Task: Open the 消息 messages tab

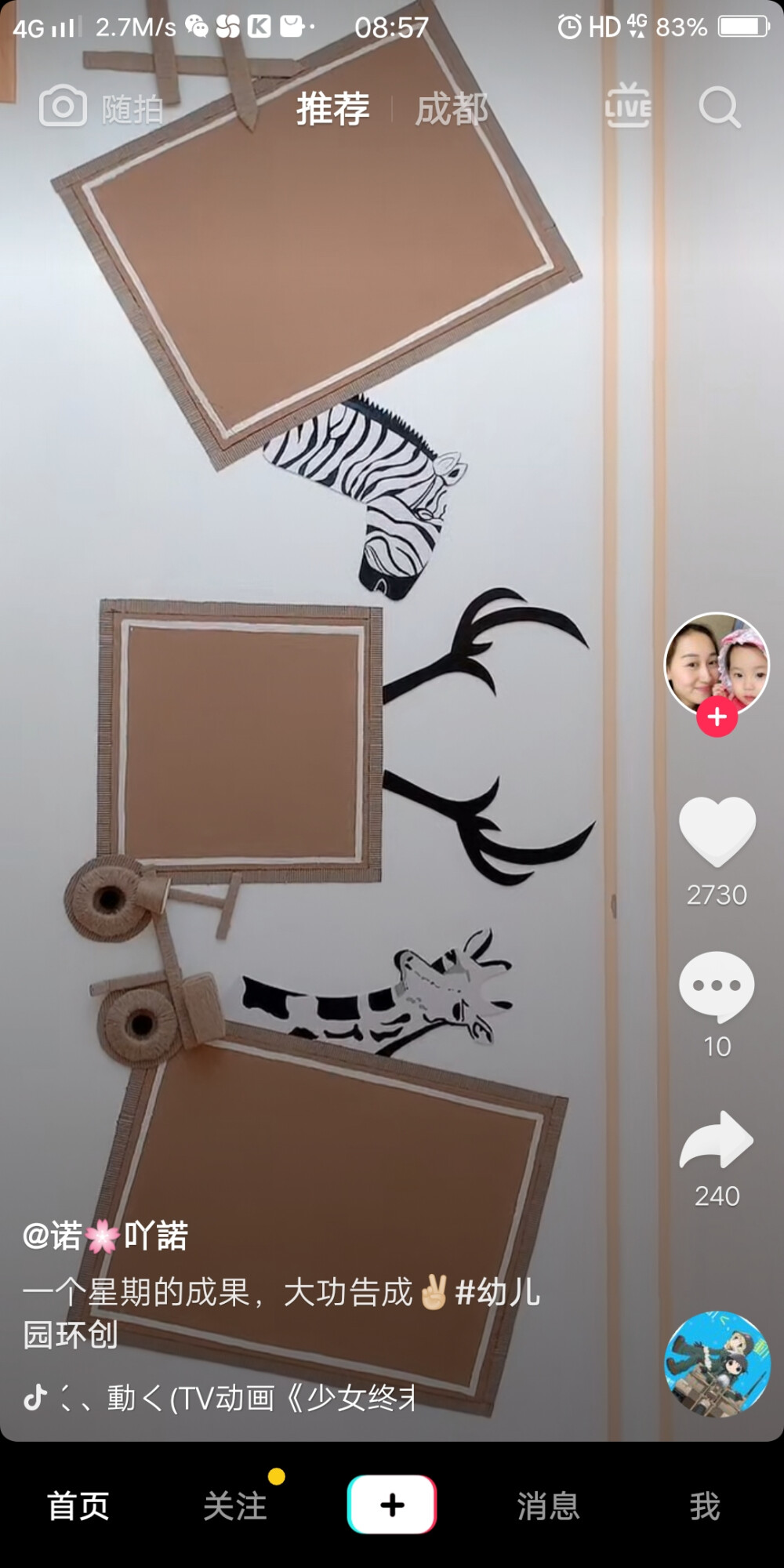Action: (x=548, y=1506)
